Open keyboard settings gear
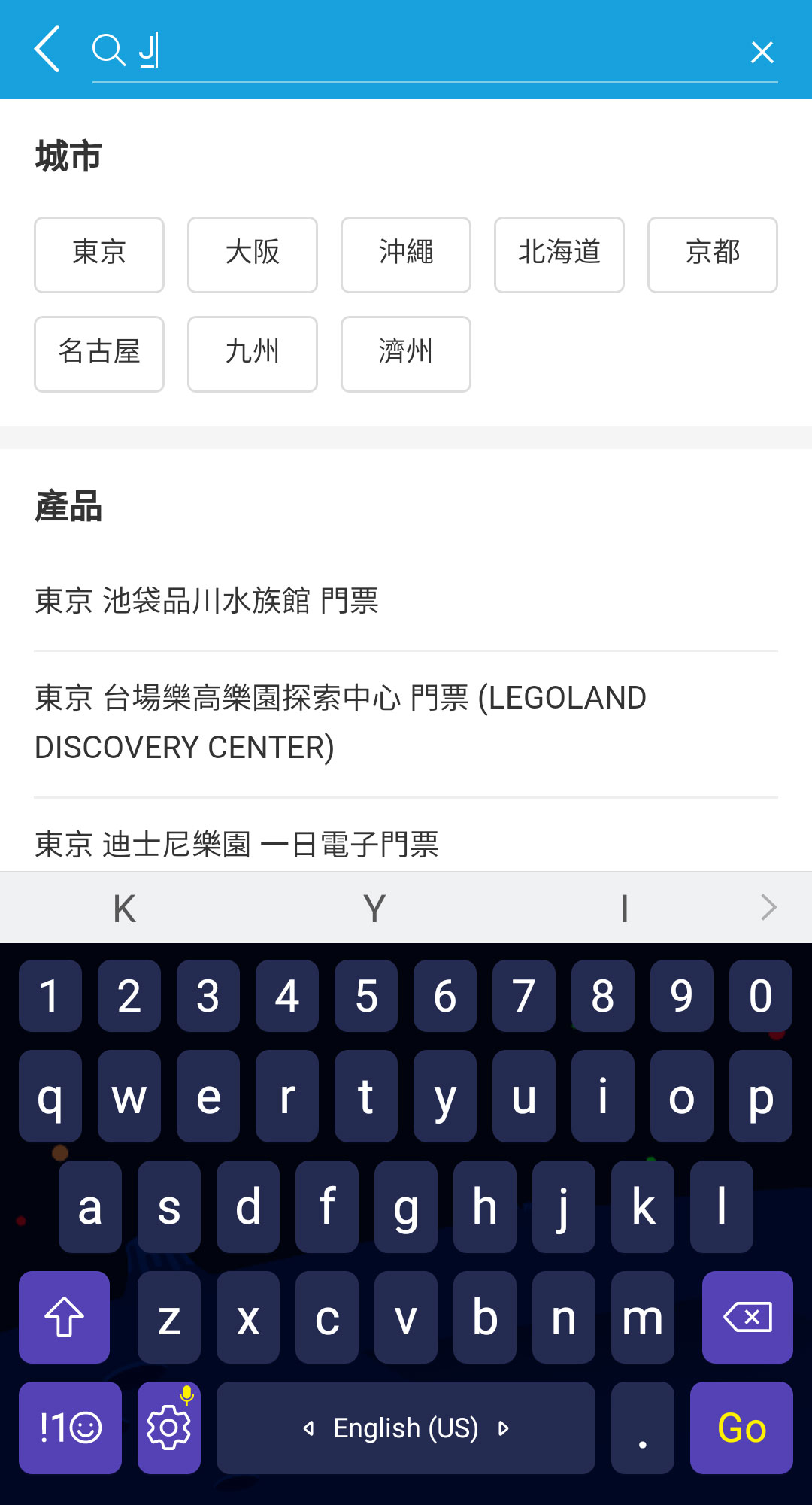 (169, 1428)
